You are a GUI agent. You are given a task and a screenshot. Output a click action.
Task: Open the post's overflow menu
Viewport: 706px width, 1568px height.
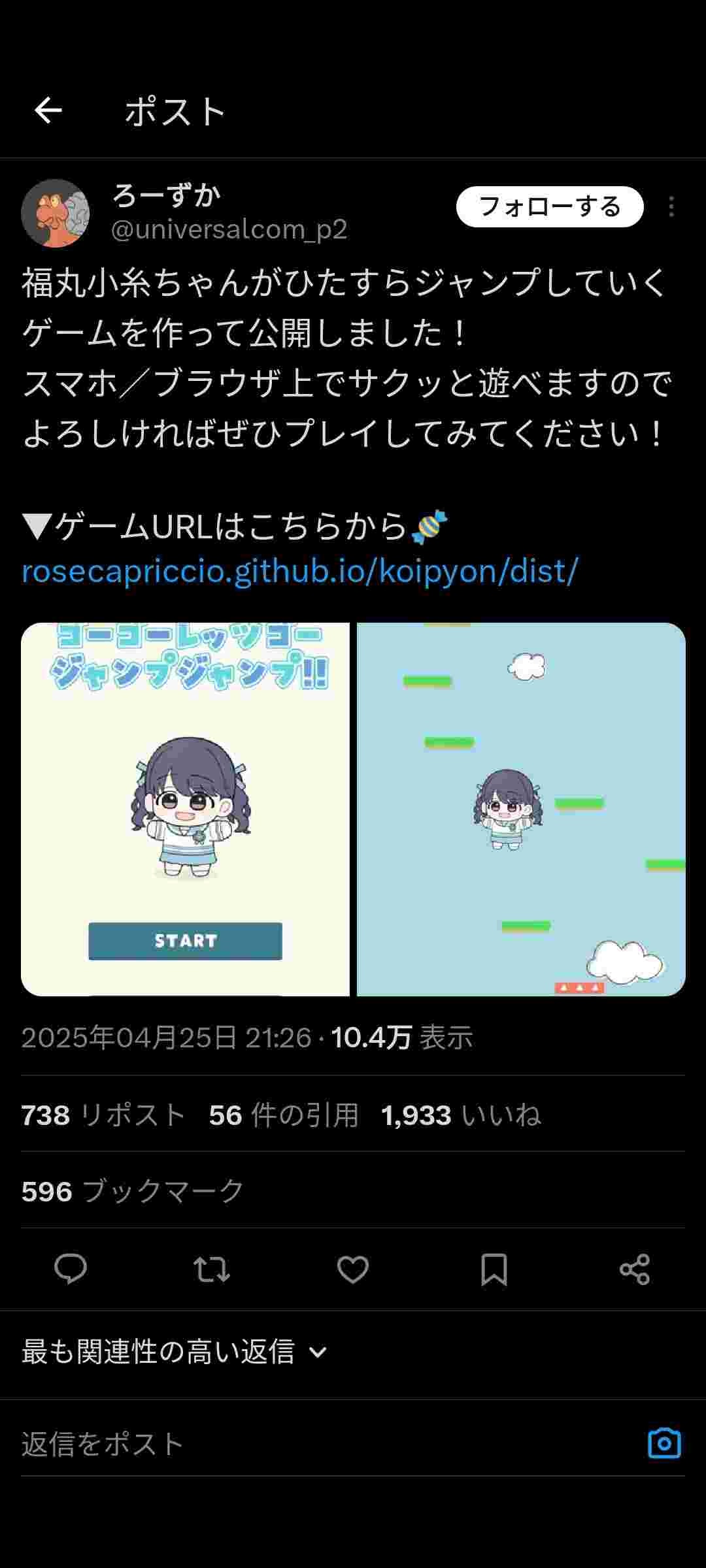(x=671, y=207)
